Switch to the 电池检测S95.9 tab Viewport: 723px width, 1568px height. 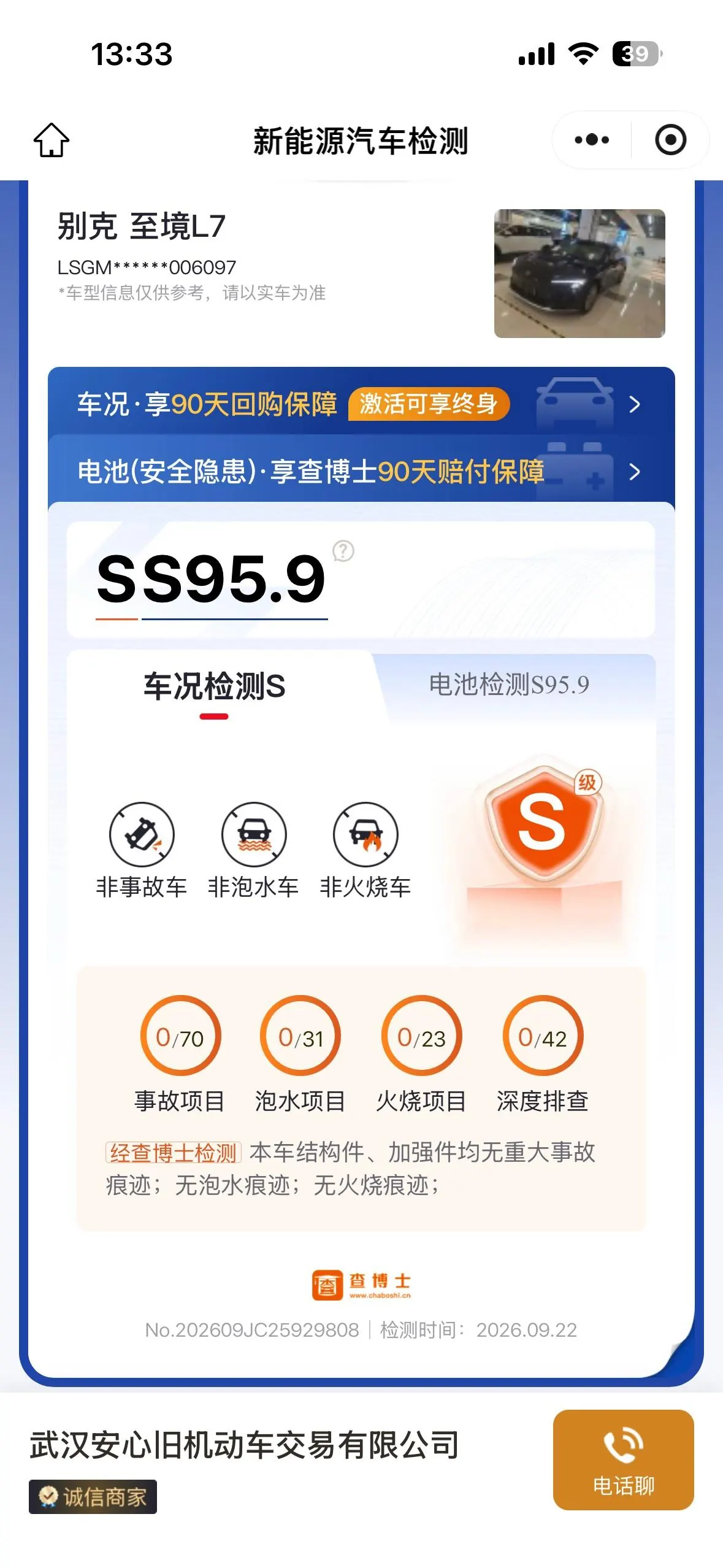tap(509, 685)
